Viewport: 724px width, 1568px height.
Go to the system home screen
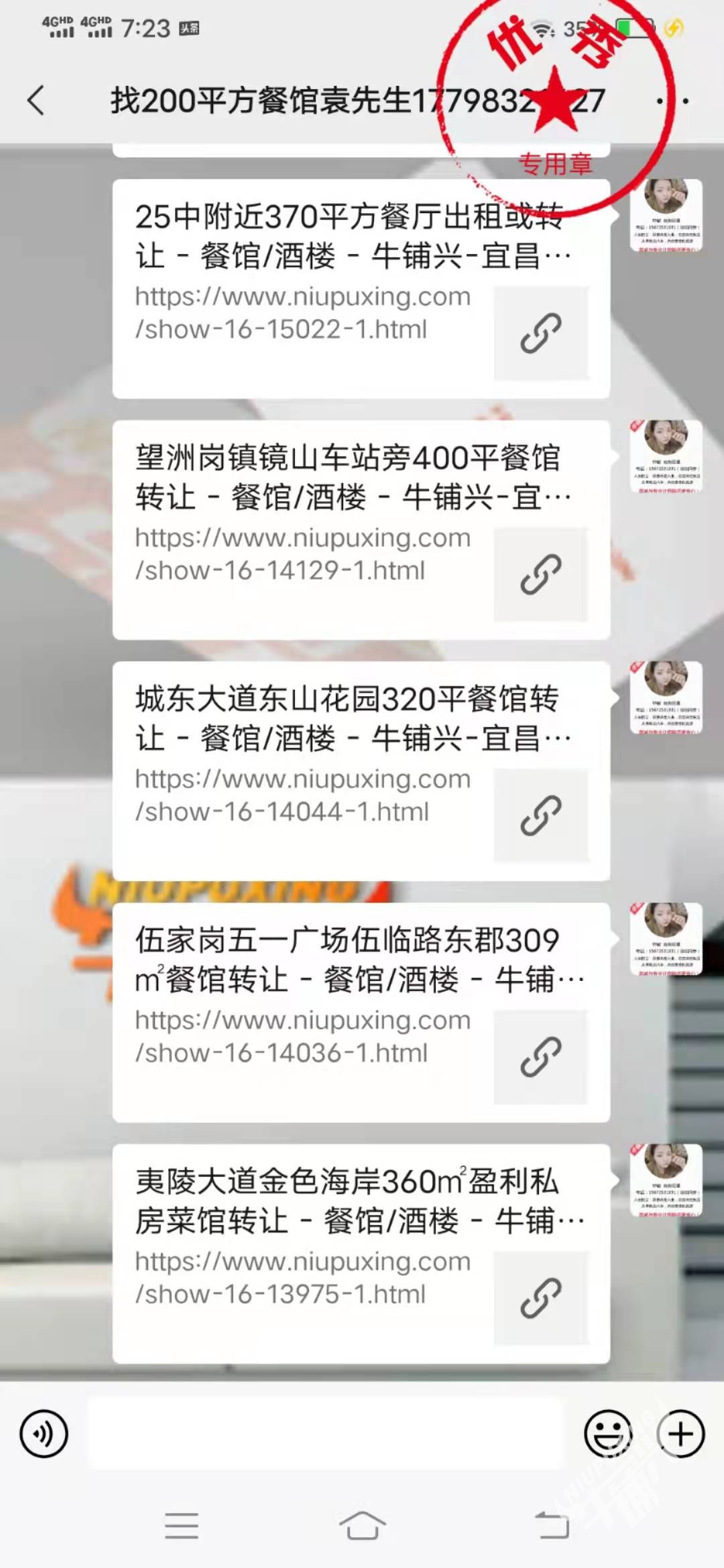coord(362,1526)
